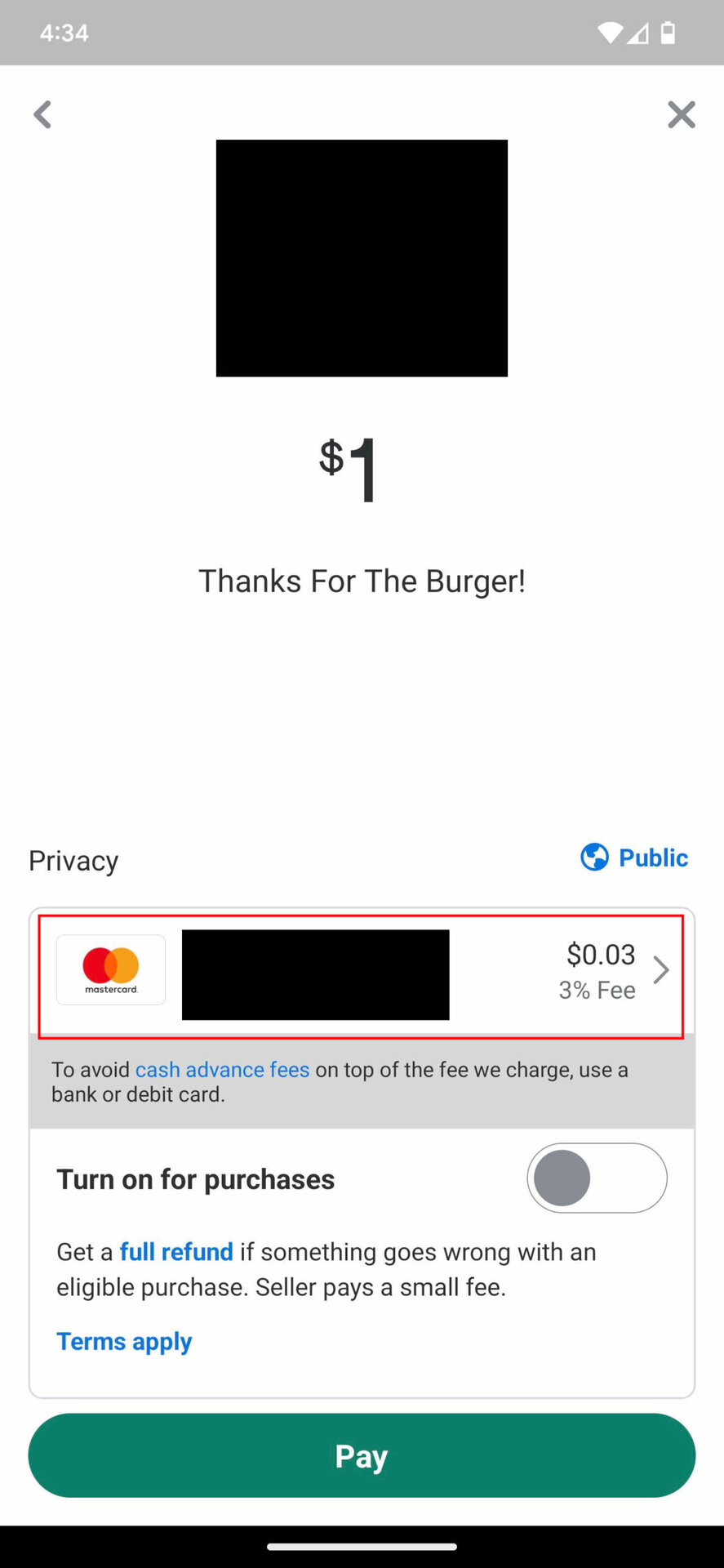Go back using the top arrow
The width and height of the screenshot is (724, 1568).
tap(42, 114)
